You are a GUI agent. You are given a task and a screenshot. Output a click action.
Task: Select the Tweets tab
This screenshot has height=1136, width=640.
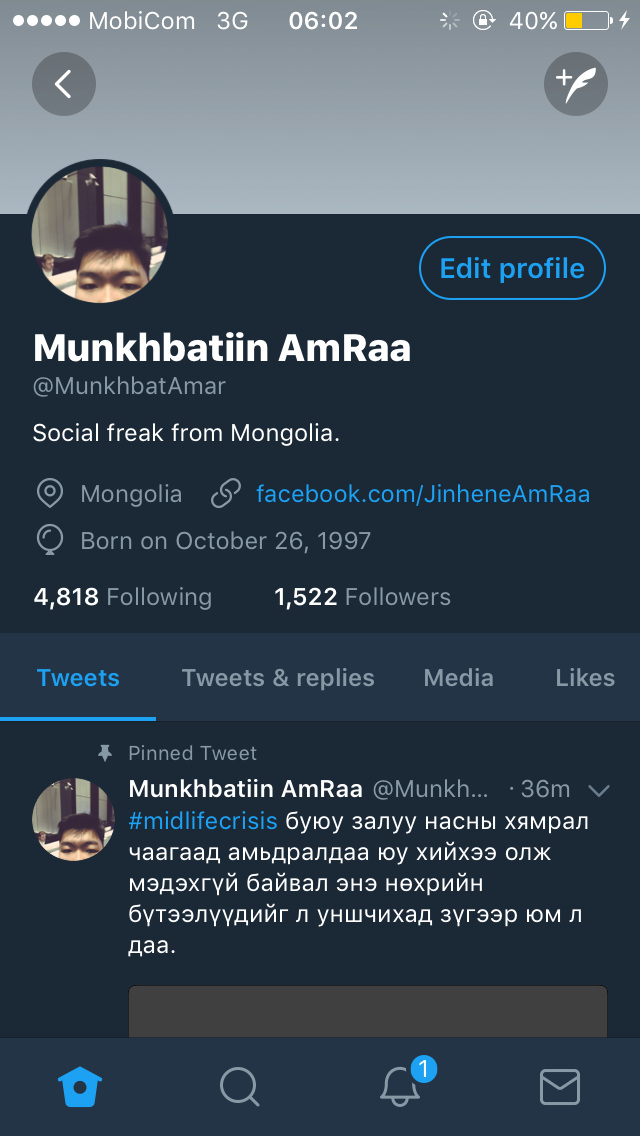coord(78,677)
